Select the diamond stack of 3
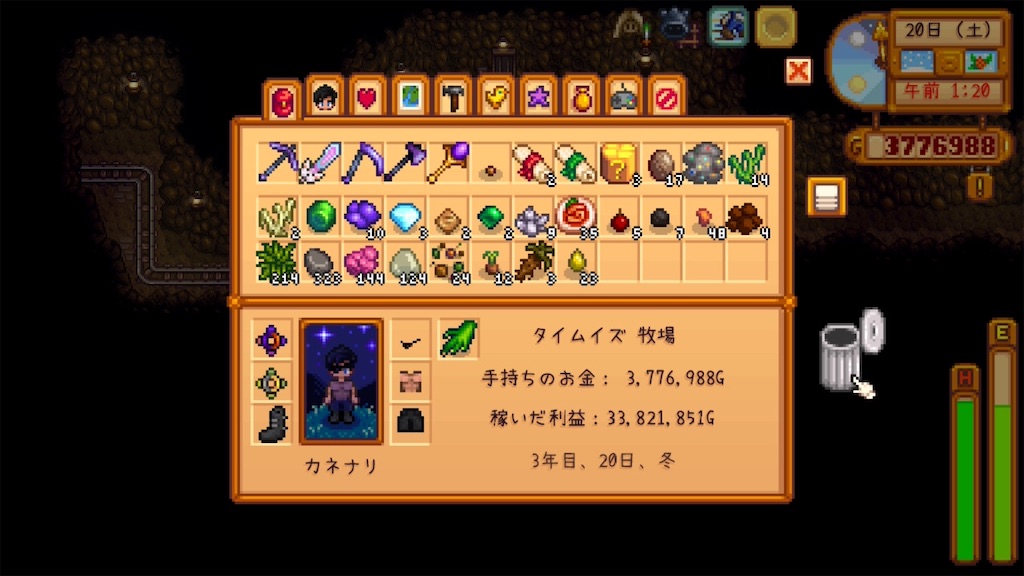The image size is (1024, 576). [x=405, y=215]
